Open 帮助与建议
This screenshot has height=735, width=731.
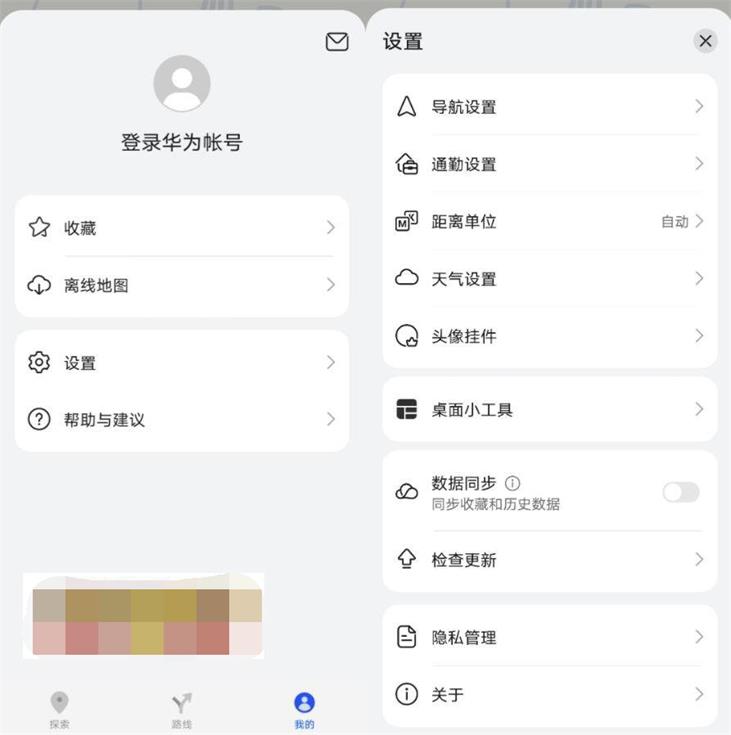182,420
